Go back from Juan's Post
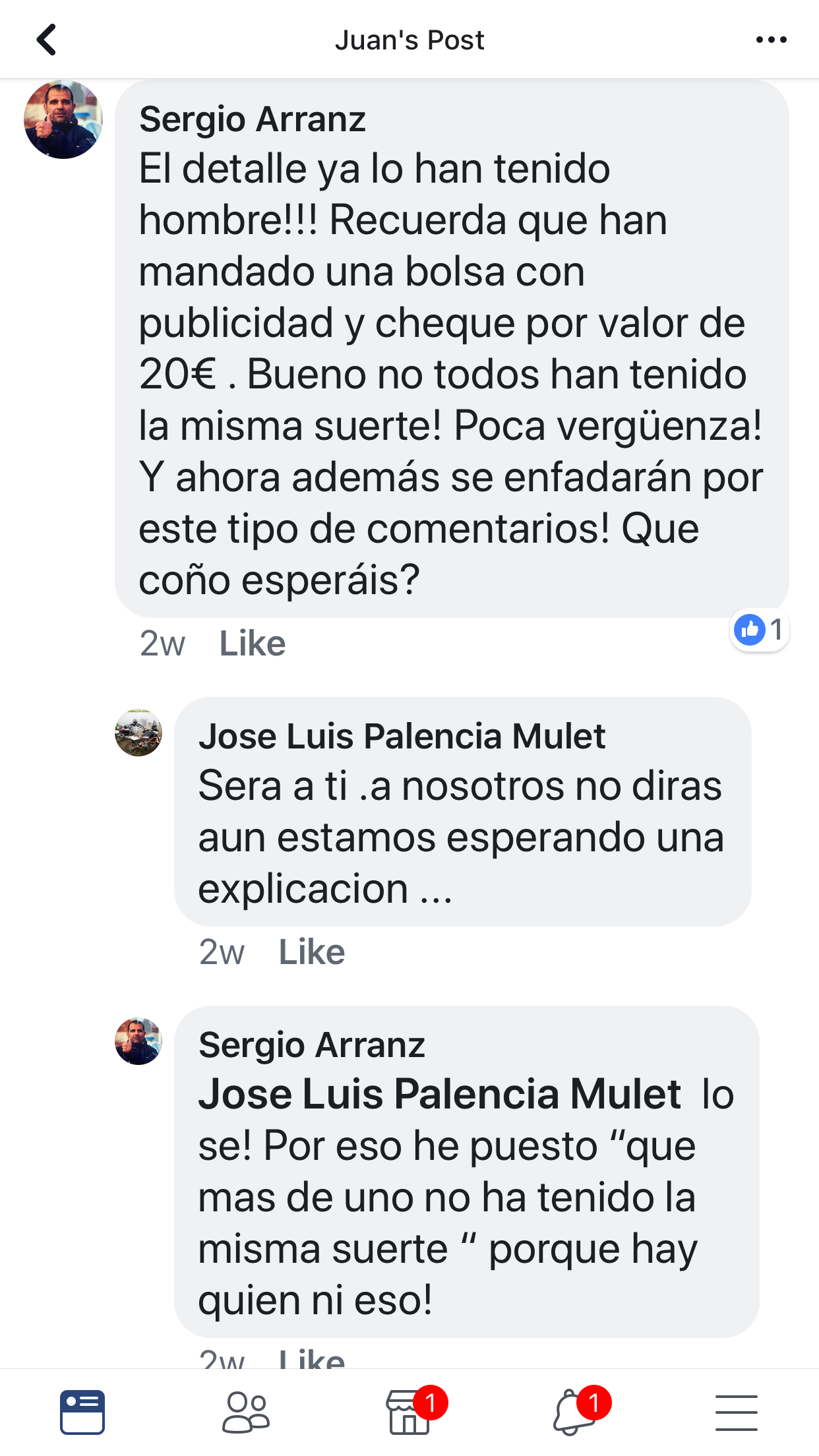Image resolution: width=819 pixels, height=1456 pixels. (46, 40)
